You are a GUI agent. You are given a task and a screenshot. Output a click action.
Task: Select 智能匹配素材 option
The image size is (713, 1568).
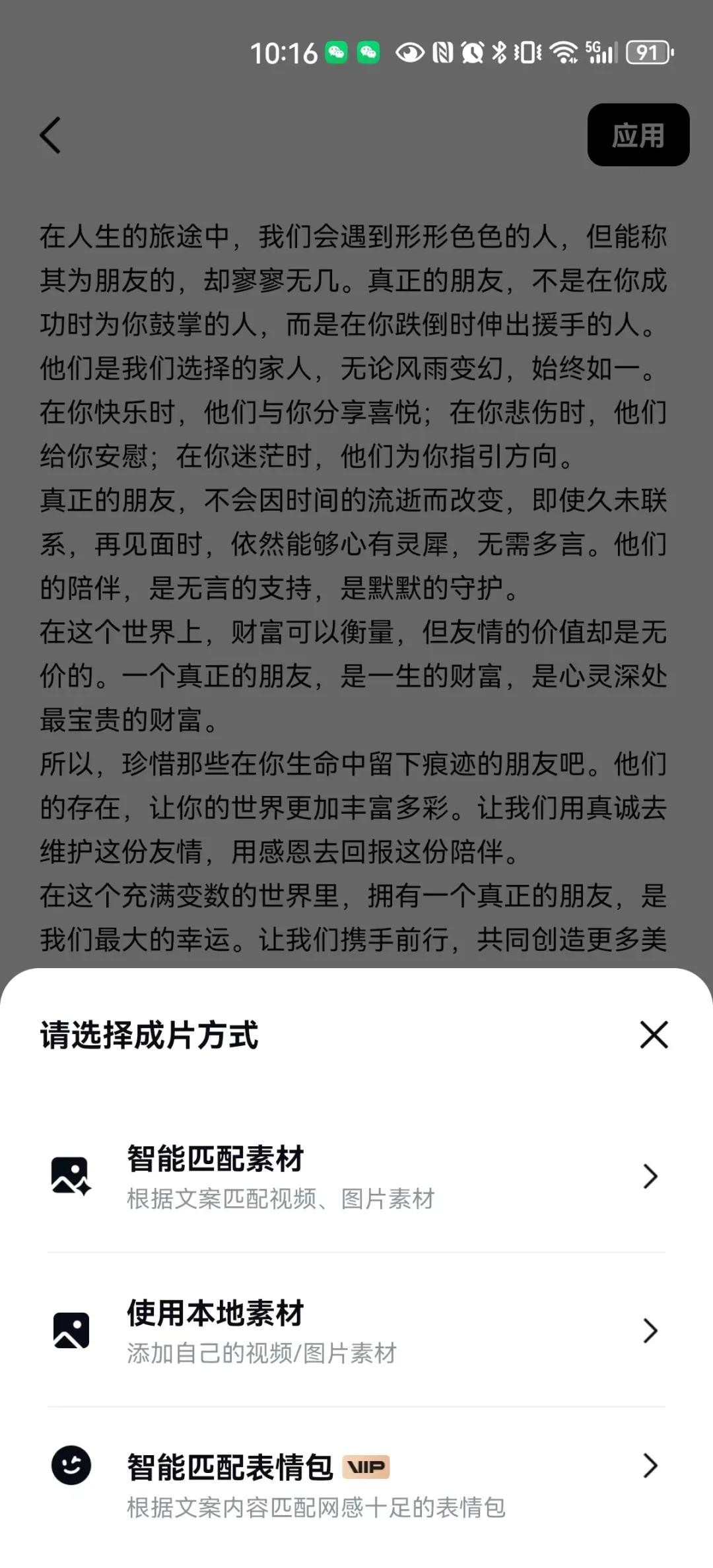click(356, 1177)
